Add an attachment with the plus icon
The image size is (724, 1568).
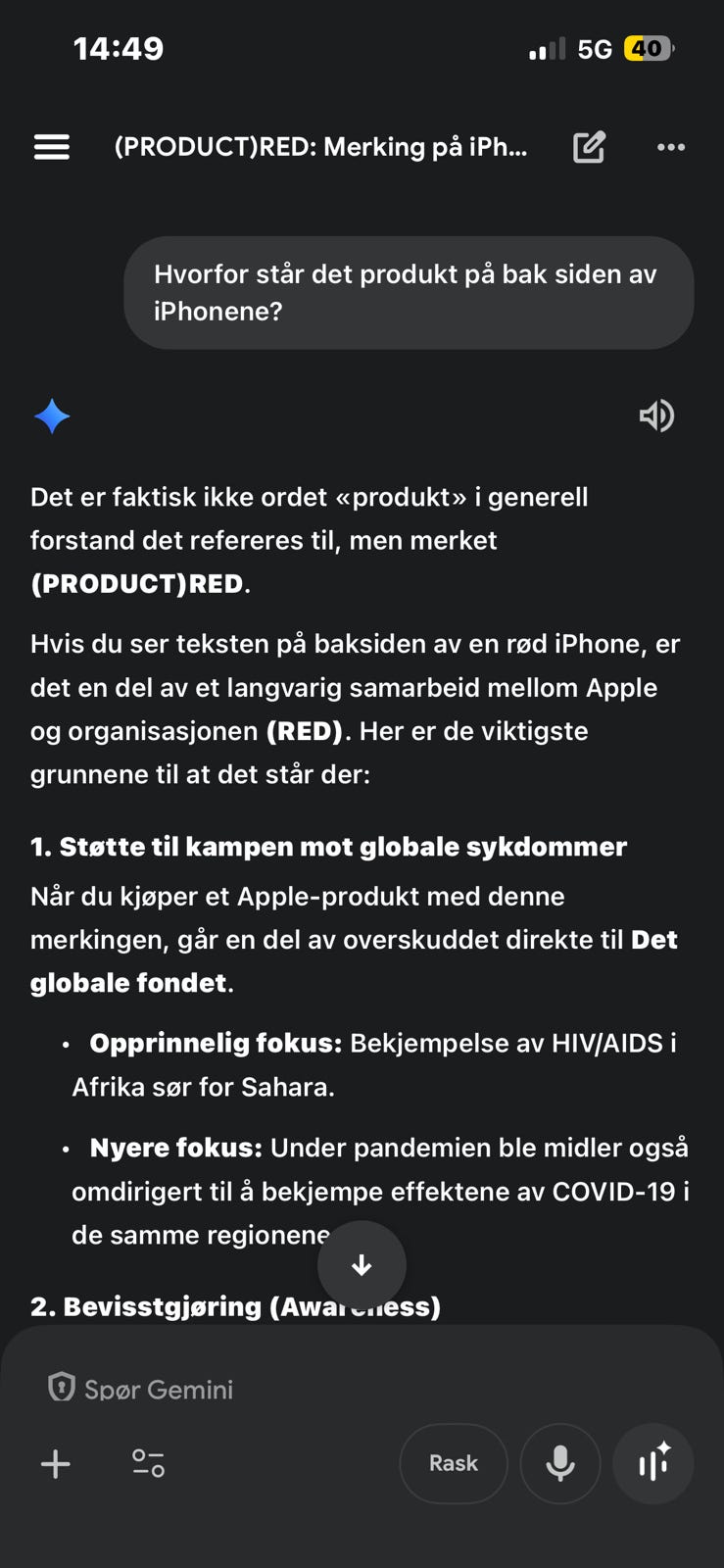tap(56, 1464)
